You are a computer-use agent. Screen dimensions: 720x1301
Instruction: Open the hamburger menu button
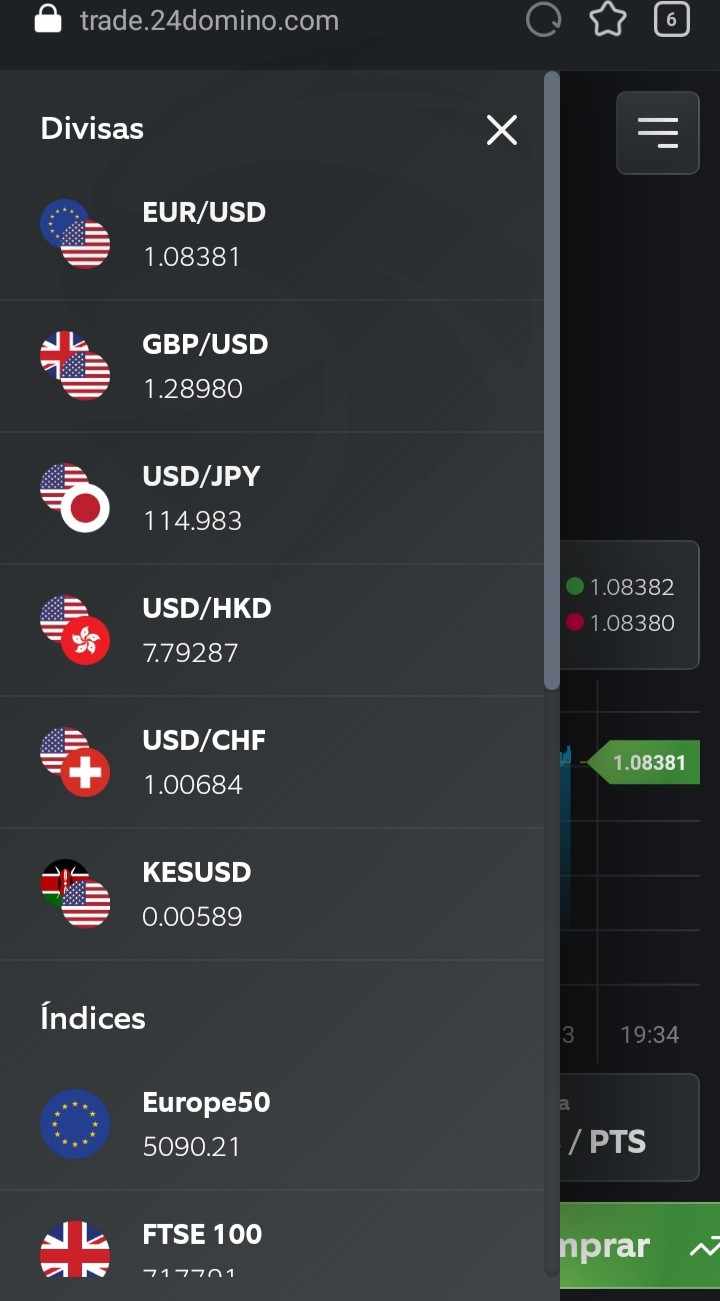click(x=657, y=133)
